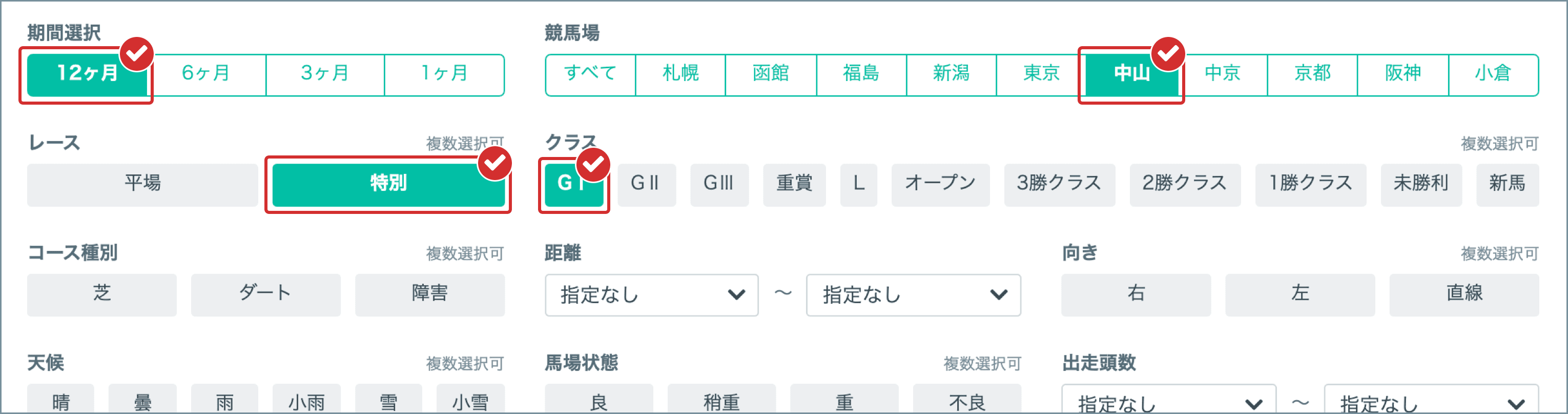Switch period to 3ヶ月
Screen dimensions: 1568x414
point(324,74)
